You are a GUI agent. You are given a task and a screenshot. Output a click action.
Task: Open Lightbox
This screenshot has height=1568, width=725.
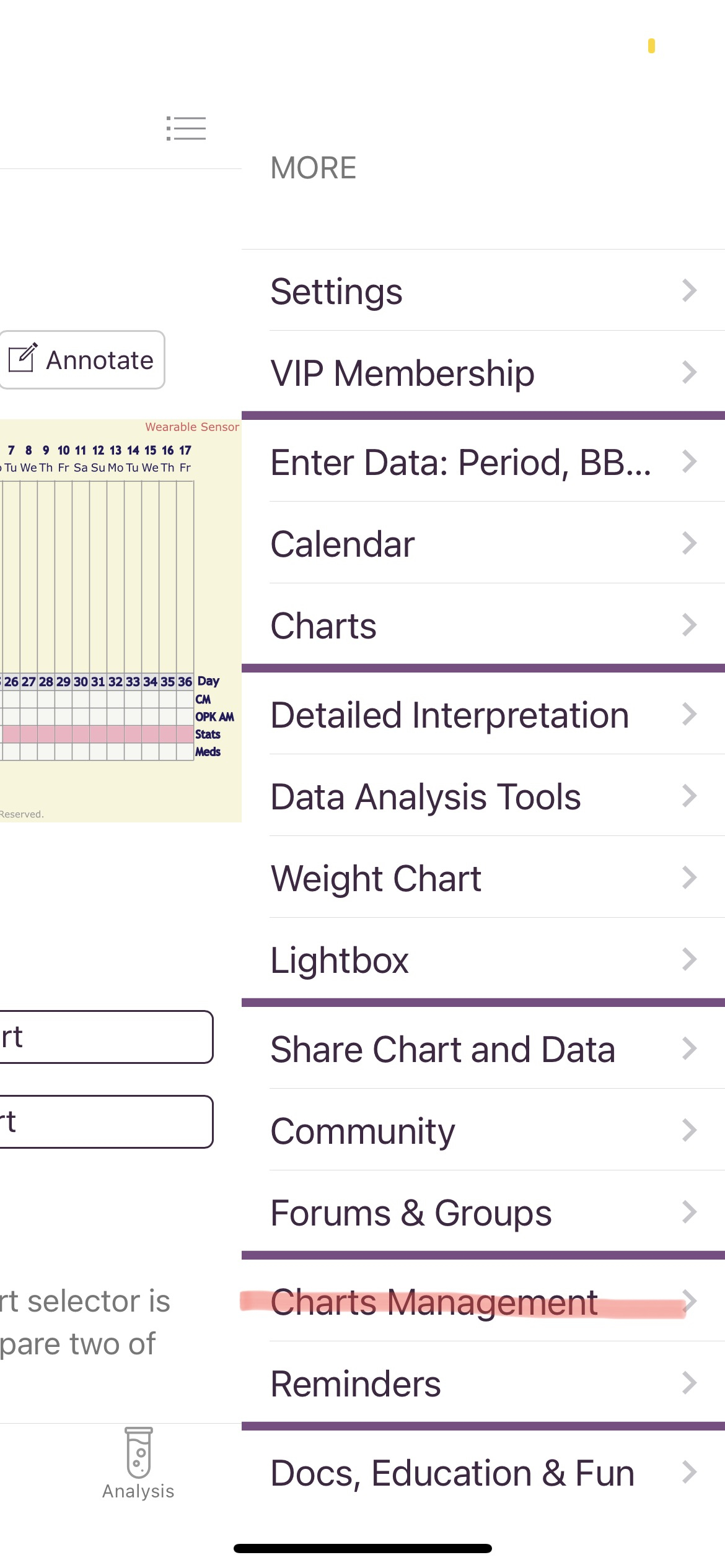(483, 960)
